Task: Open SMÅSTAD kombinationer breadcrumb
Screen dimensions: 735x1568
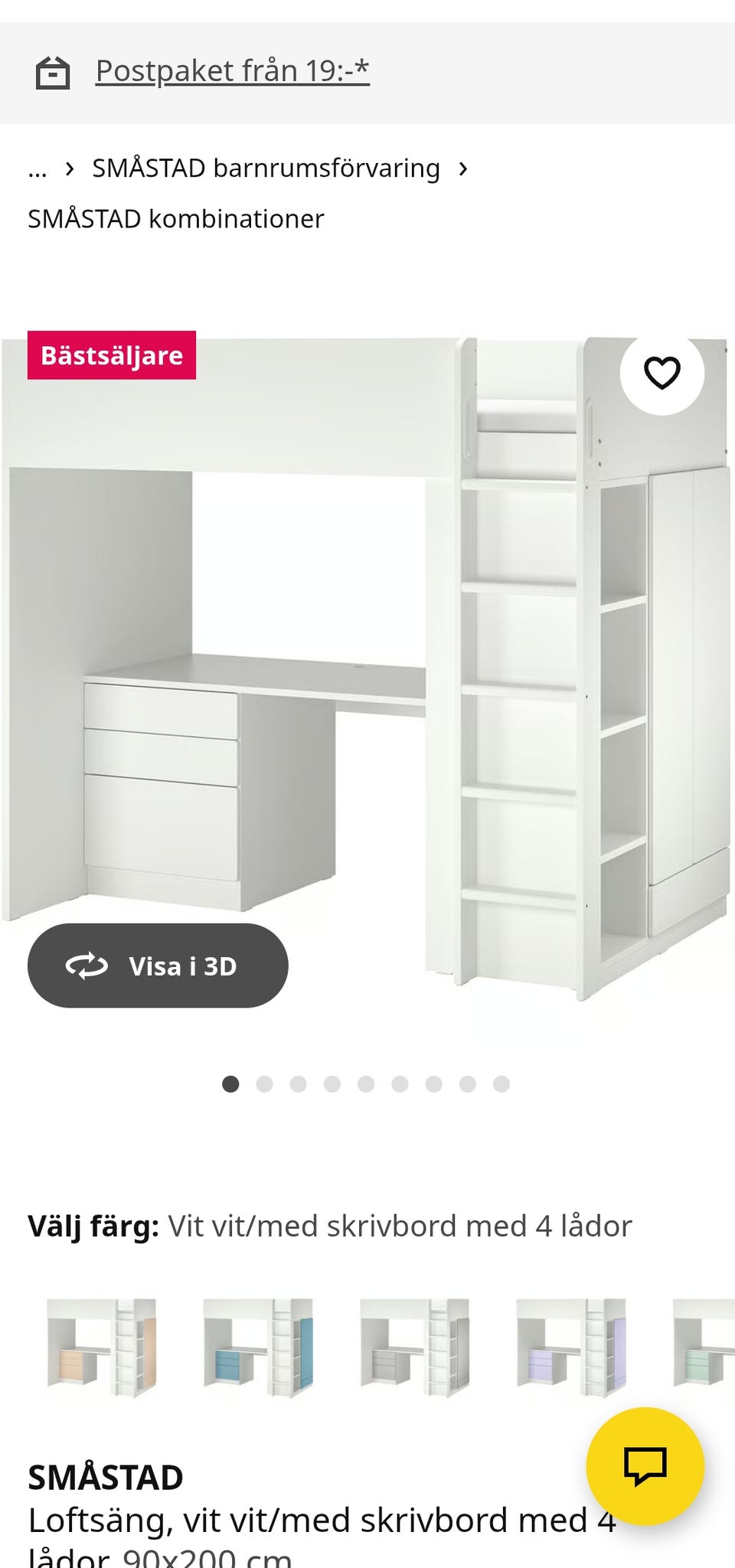Action: click(176, 219)
